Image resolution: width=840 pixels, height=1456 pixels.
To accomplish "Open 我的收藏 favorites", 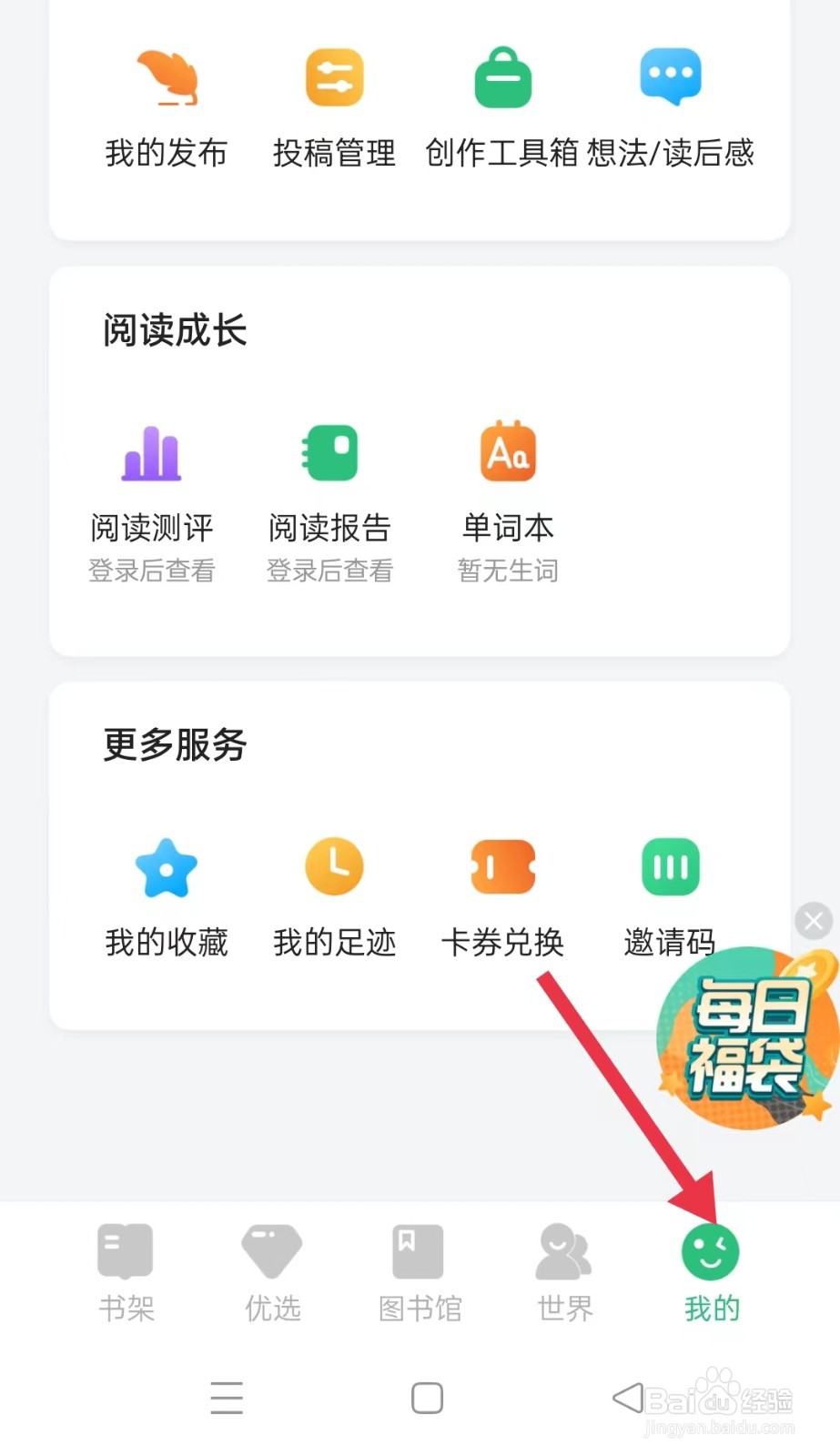I will [167, 896].
